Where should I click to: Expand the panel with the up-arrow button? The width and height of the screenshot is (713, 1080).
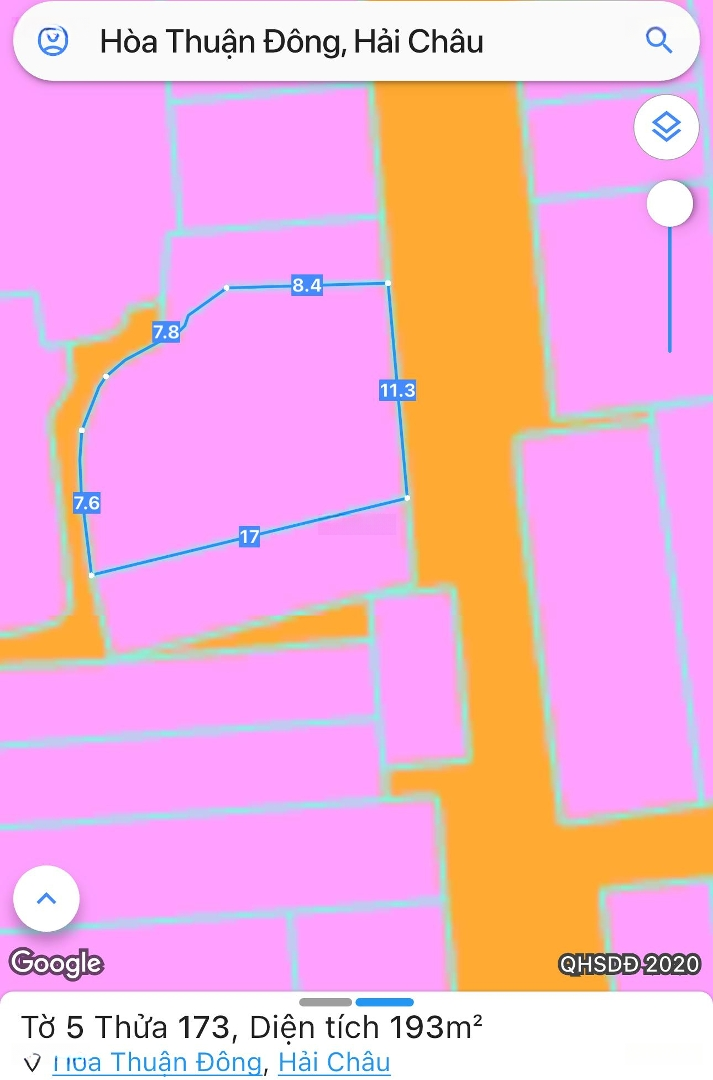46,898
